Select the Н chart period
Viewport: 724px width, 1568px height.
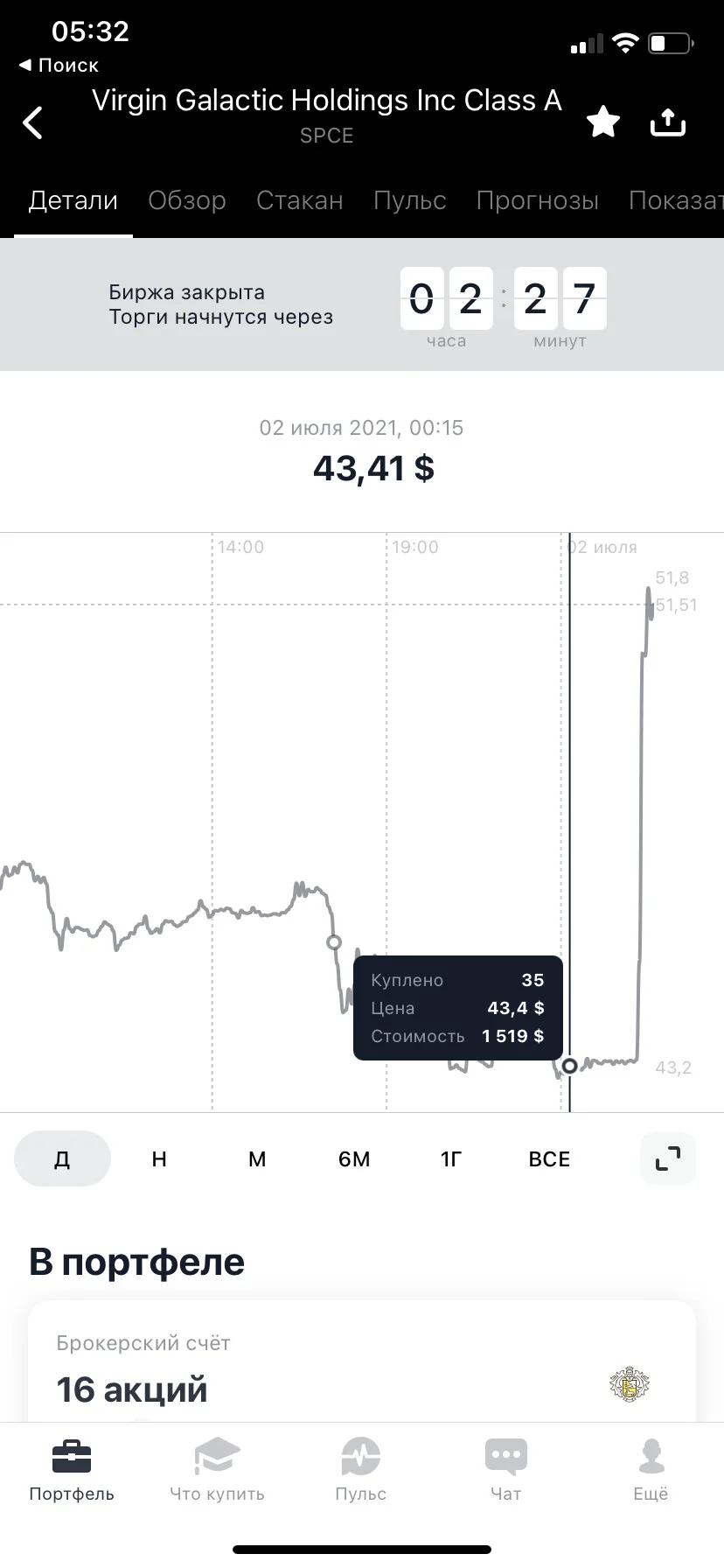click(x=159, y=1159)
